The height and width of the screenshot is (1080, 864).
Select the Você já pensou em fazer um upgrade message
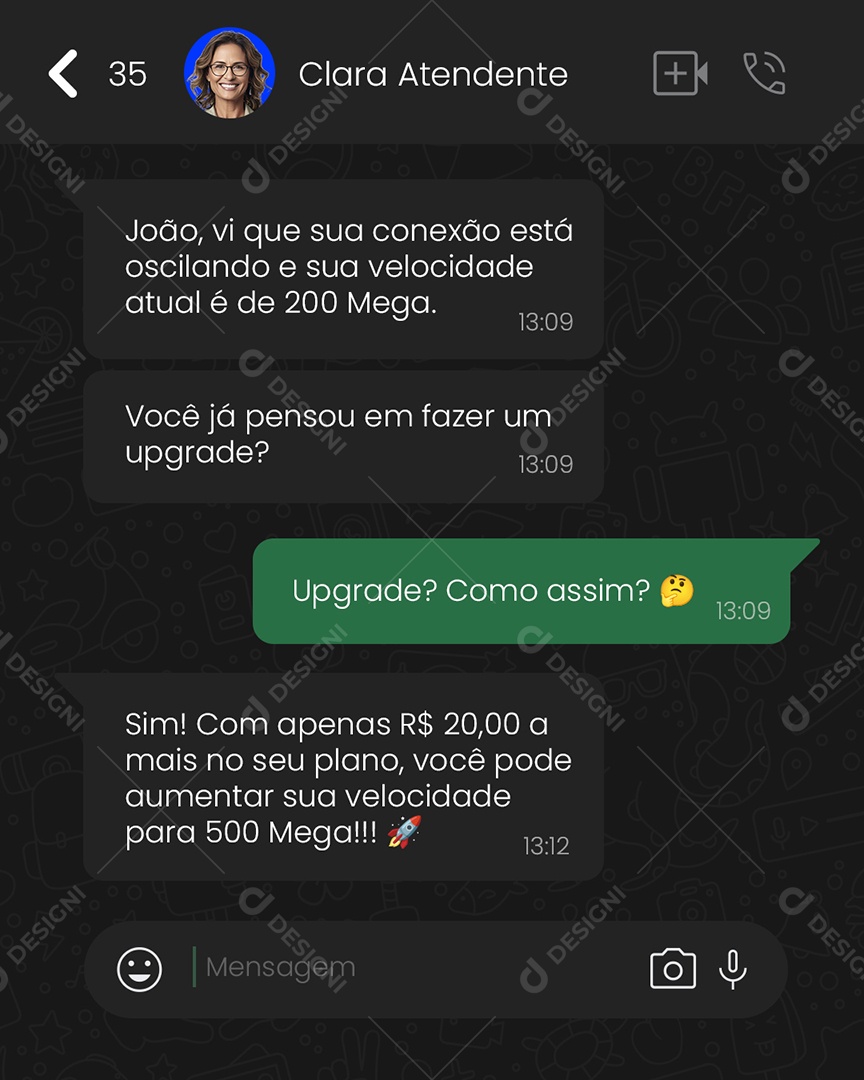(340, 435)
